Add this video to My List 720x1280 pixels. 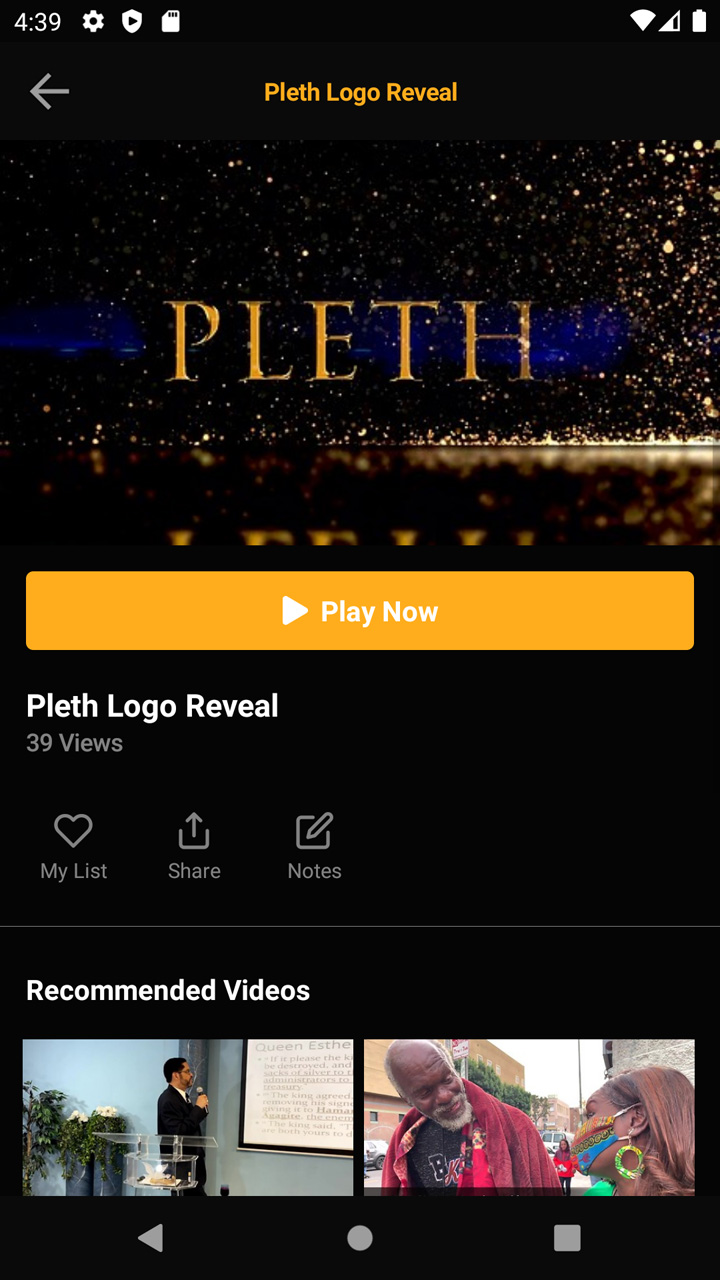(x=73, y=847)
